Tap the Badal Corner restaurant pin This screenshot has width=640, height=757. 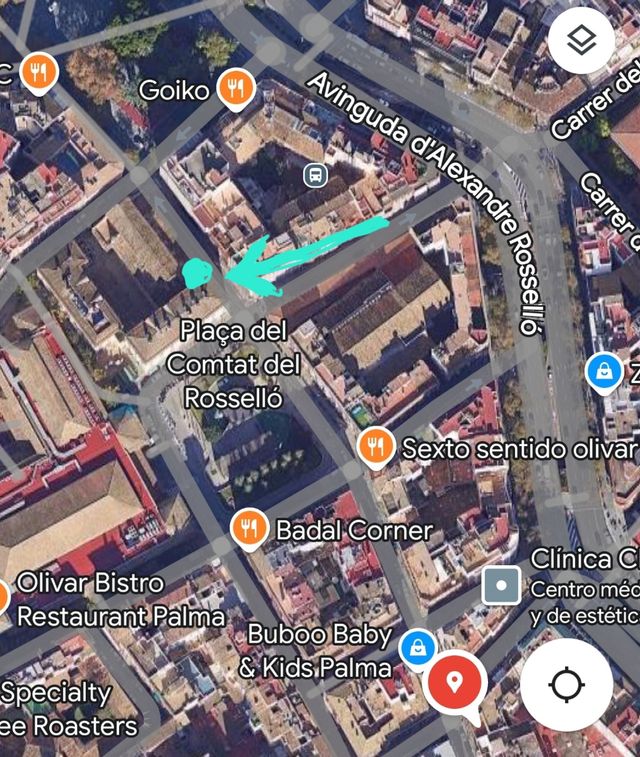(249, 528)
